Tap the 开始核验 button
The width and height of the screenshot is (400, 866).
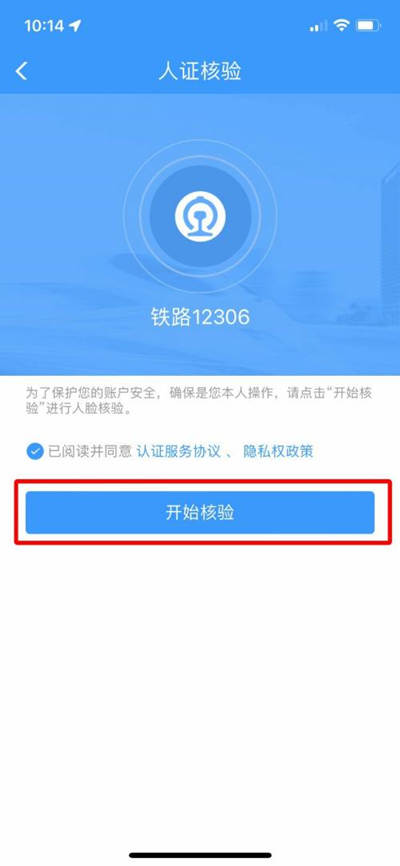coord(200,513)
